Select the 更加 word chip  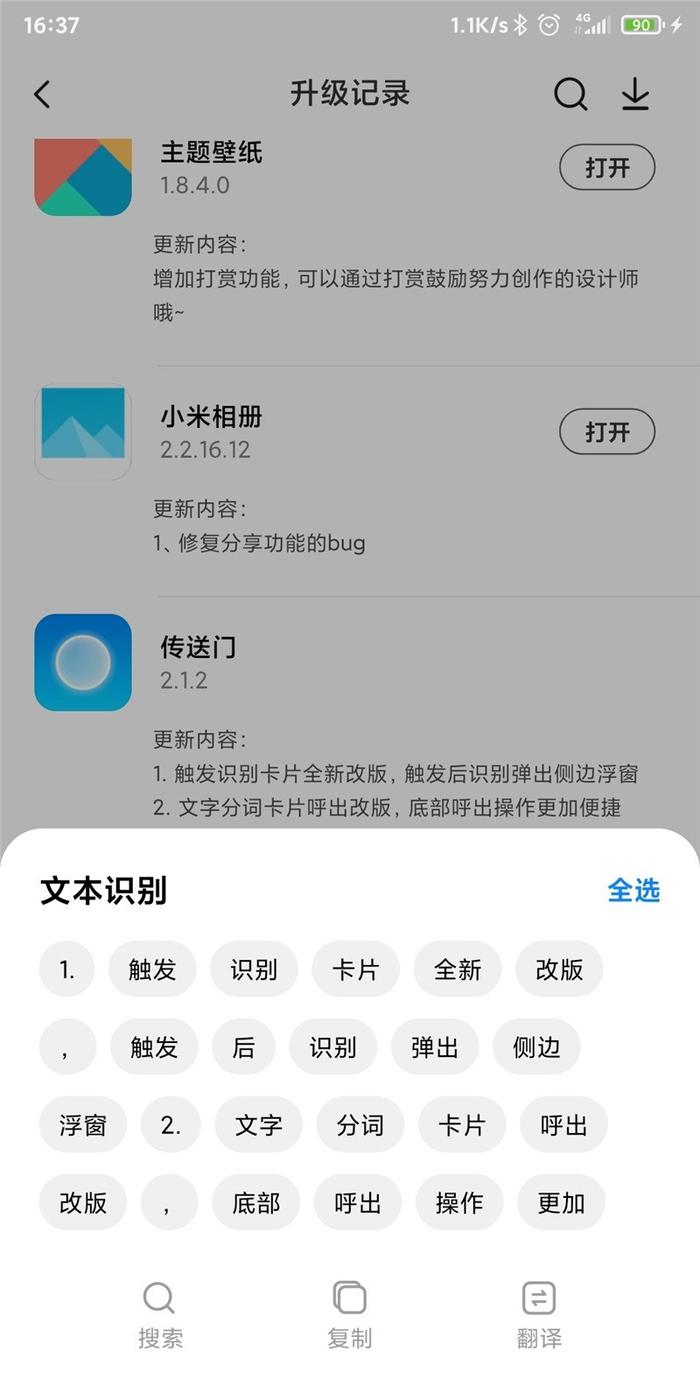561,1202
